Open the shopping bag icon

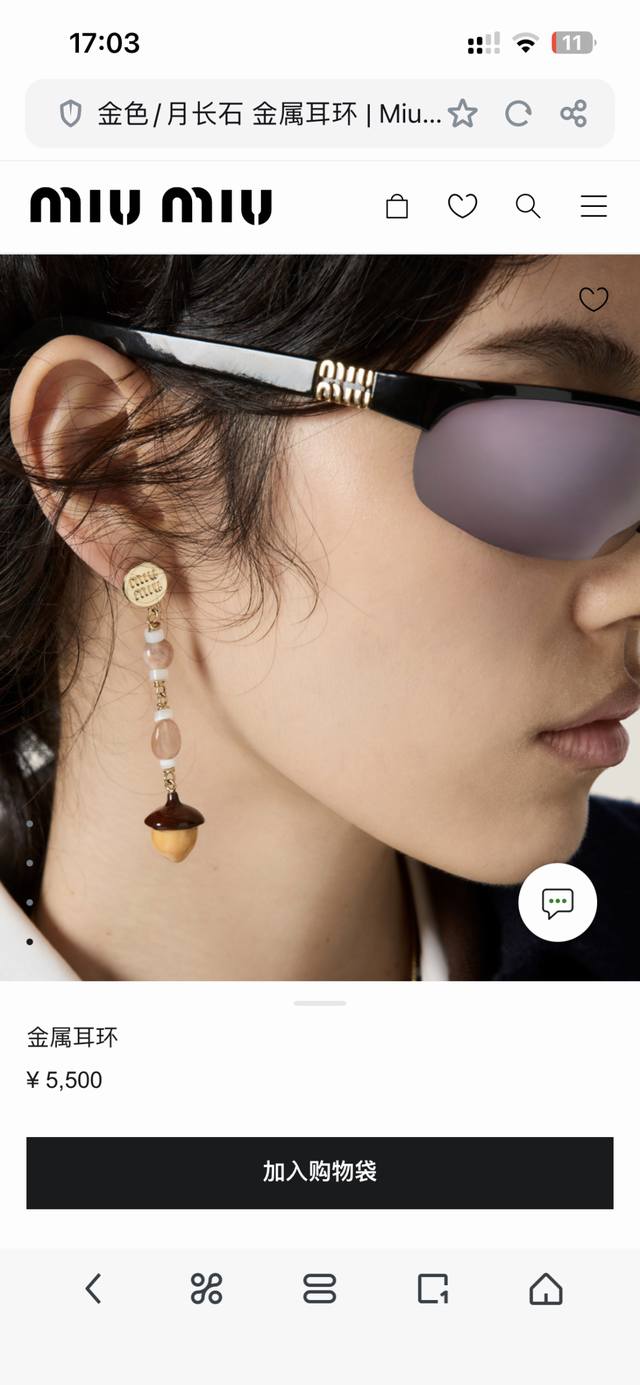point(397,207)
